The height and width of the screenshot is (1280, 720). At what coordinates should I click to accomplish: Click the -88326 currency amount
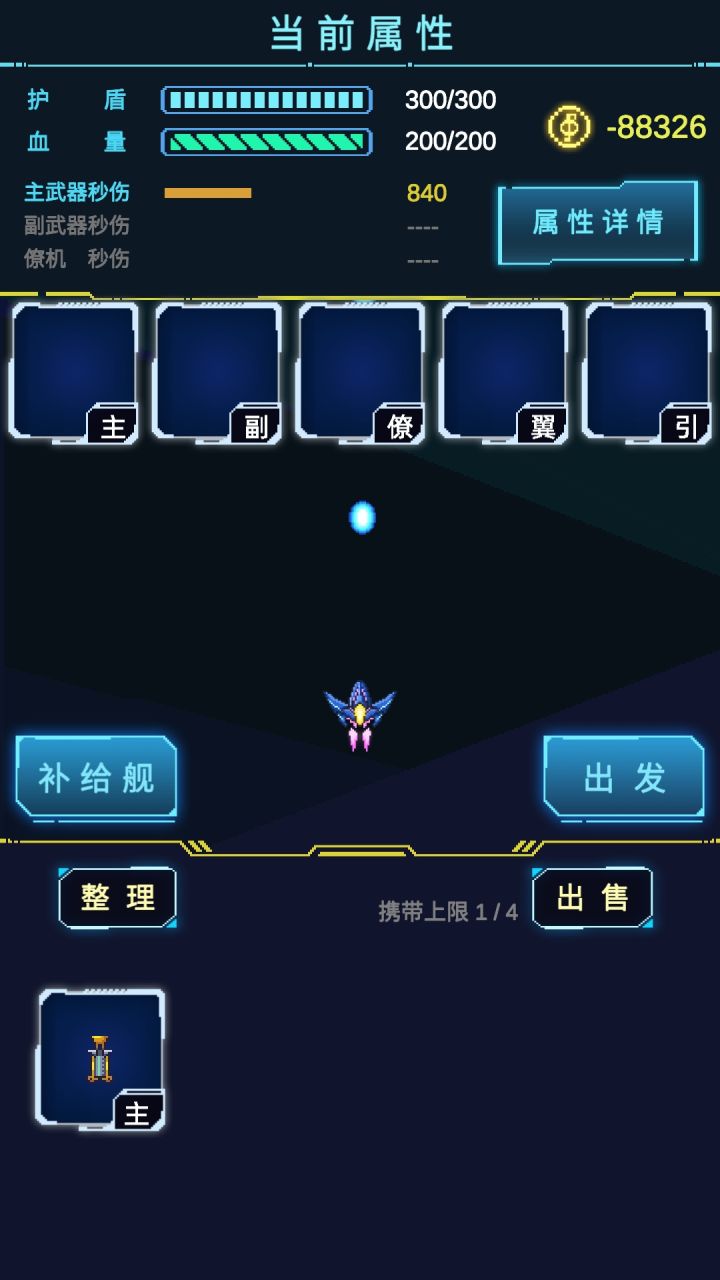(x=654, y=125)
